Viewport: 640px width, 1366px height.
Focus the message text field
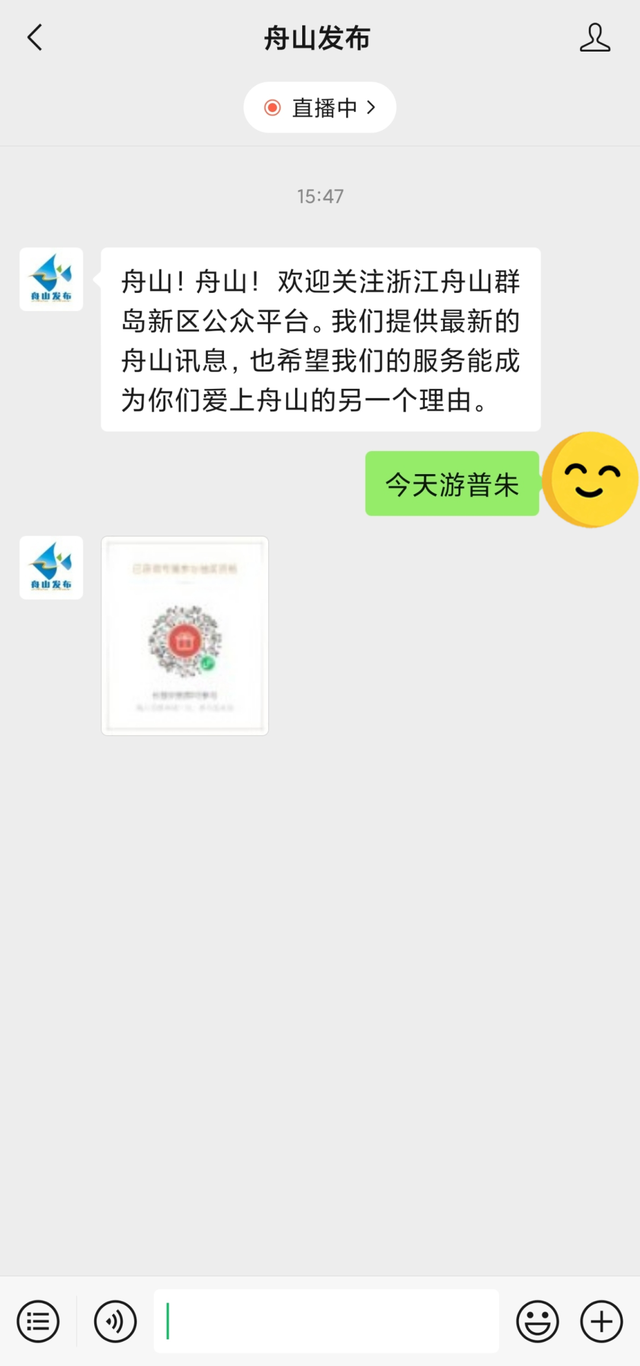326,1321
